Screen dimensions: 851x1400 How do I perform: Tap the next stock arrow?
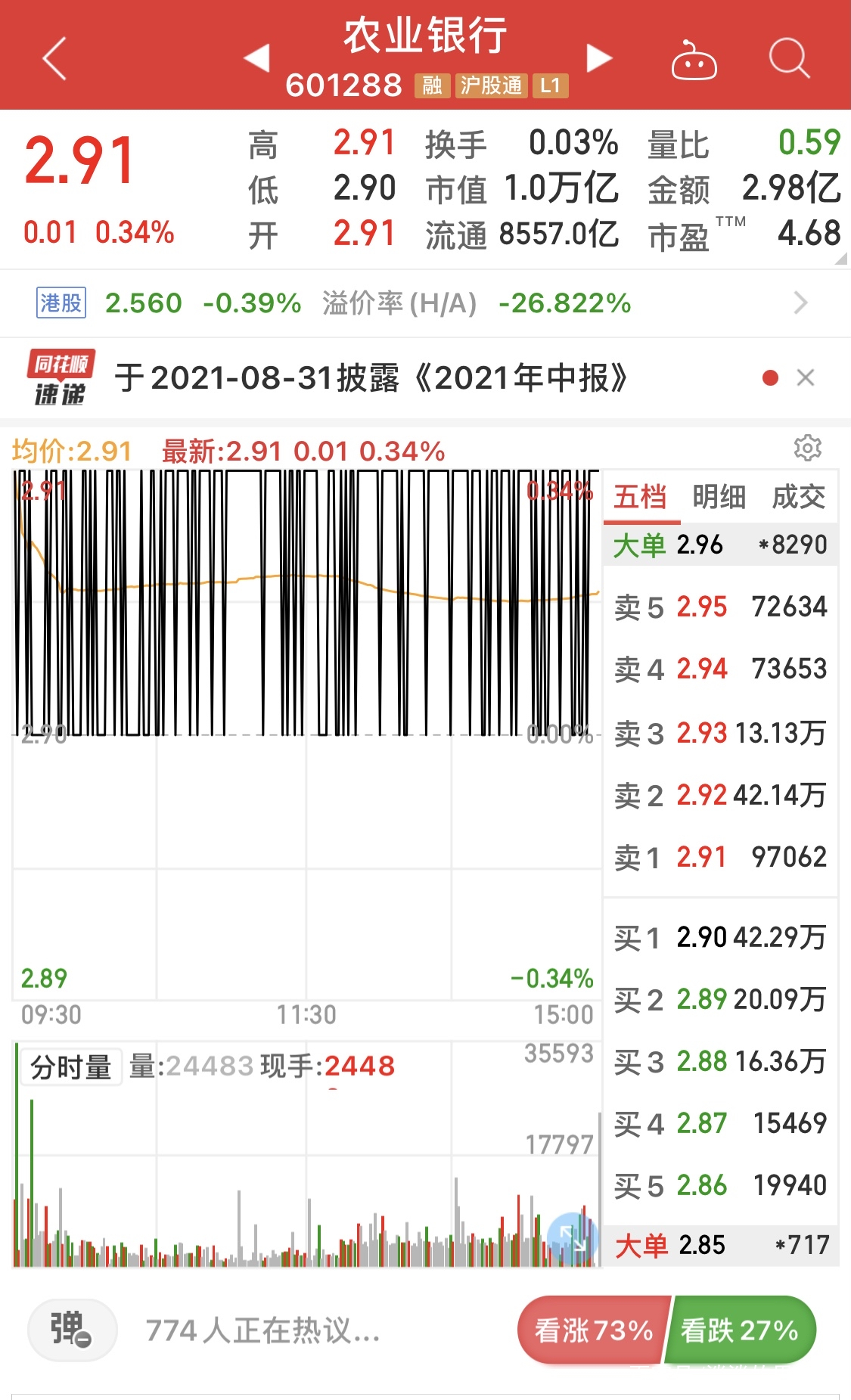[x=598, y=58]
